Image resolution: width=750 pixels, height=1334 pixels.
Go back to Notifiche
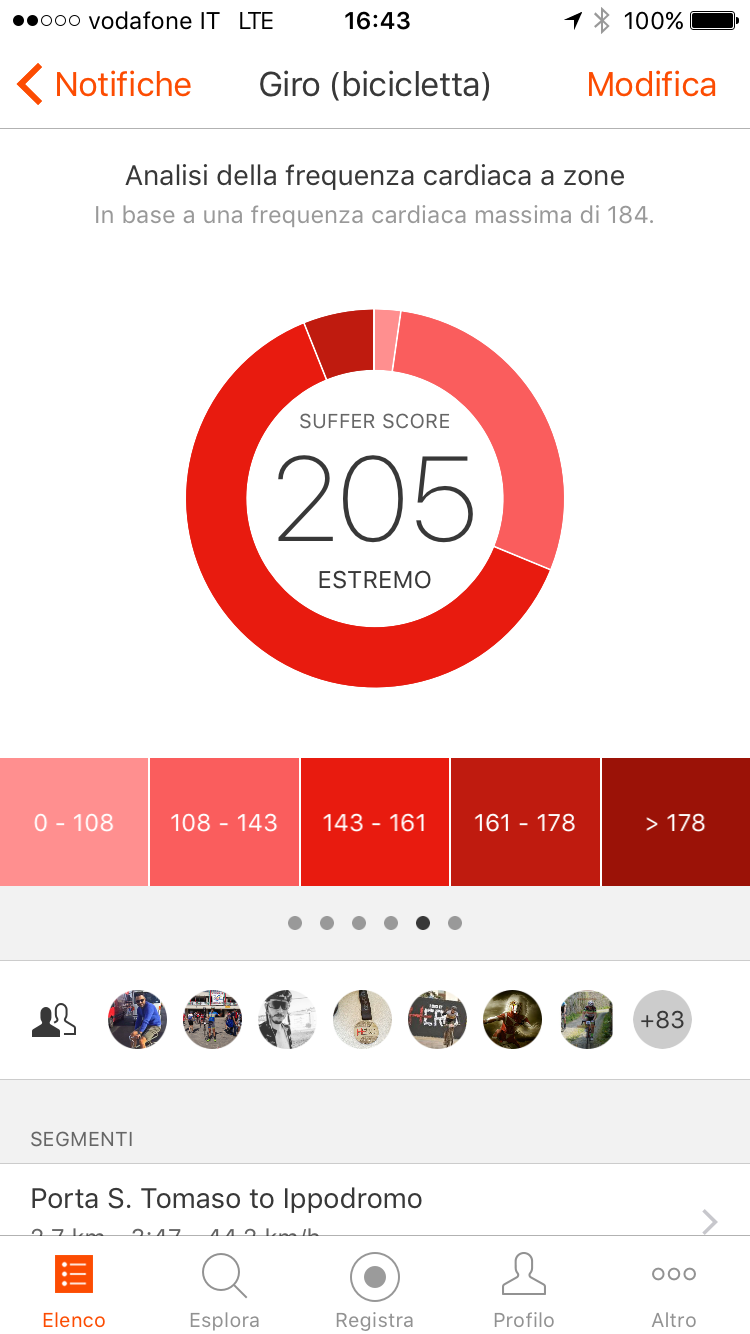pos(104,85)
